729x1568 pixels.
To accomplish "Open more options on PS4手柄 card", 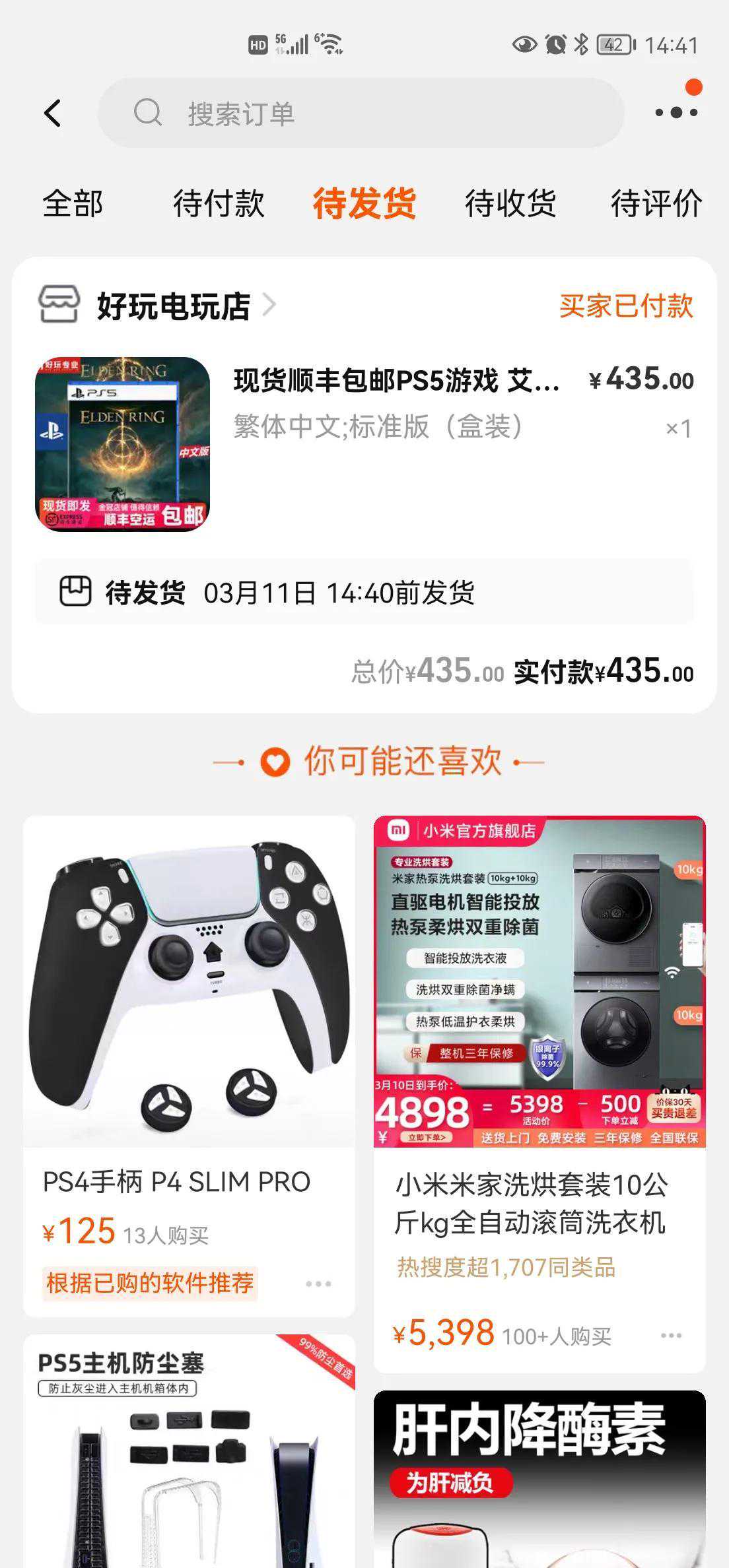I will pyautogui.click(x=318, y=1284).
